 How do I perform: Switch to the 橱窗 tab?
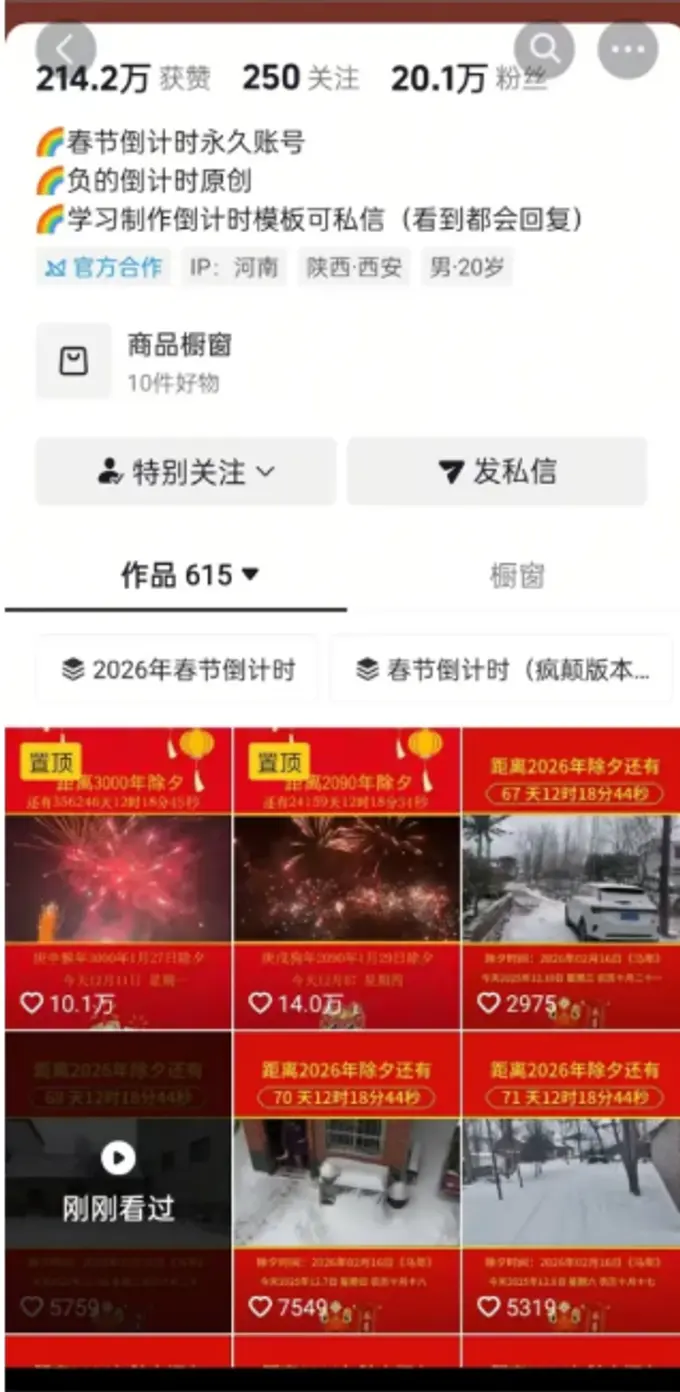(x=517, y=575)
